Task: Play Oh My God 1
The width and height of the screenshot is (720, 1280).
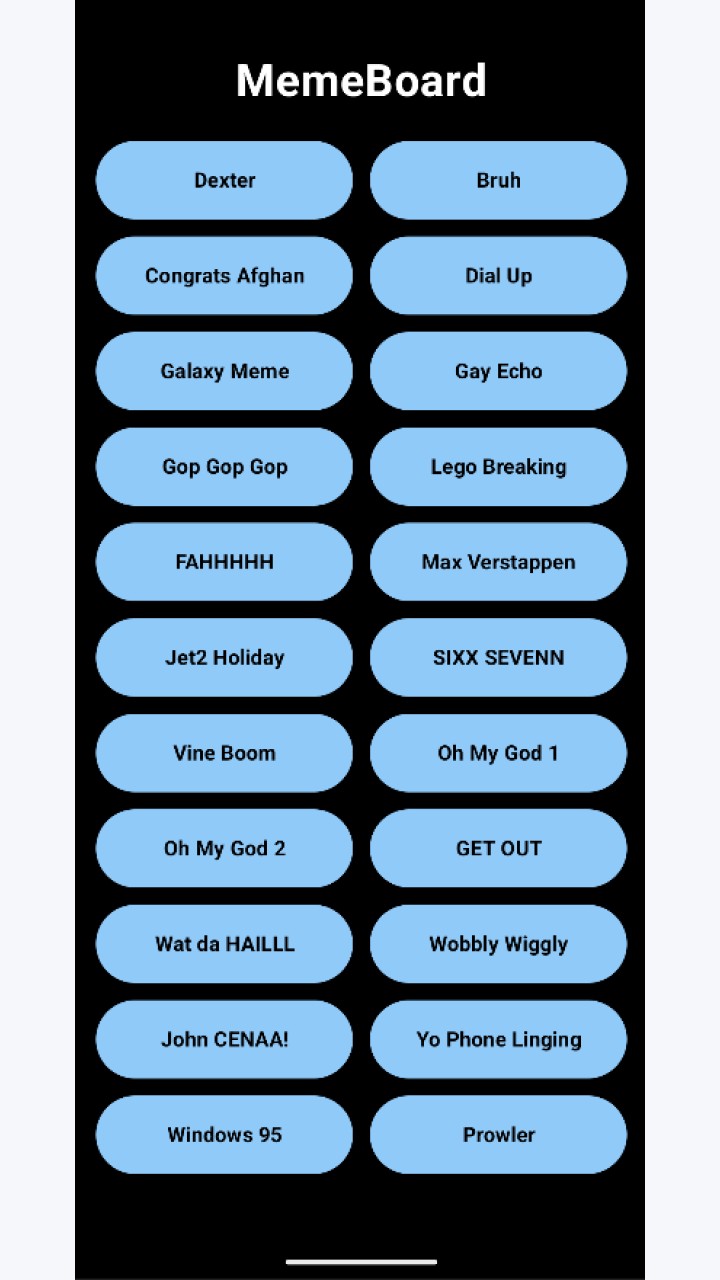Action: pyautogui.click(x=498, y=753)
